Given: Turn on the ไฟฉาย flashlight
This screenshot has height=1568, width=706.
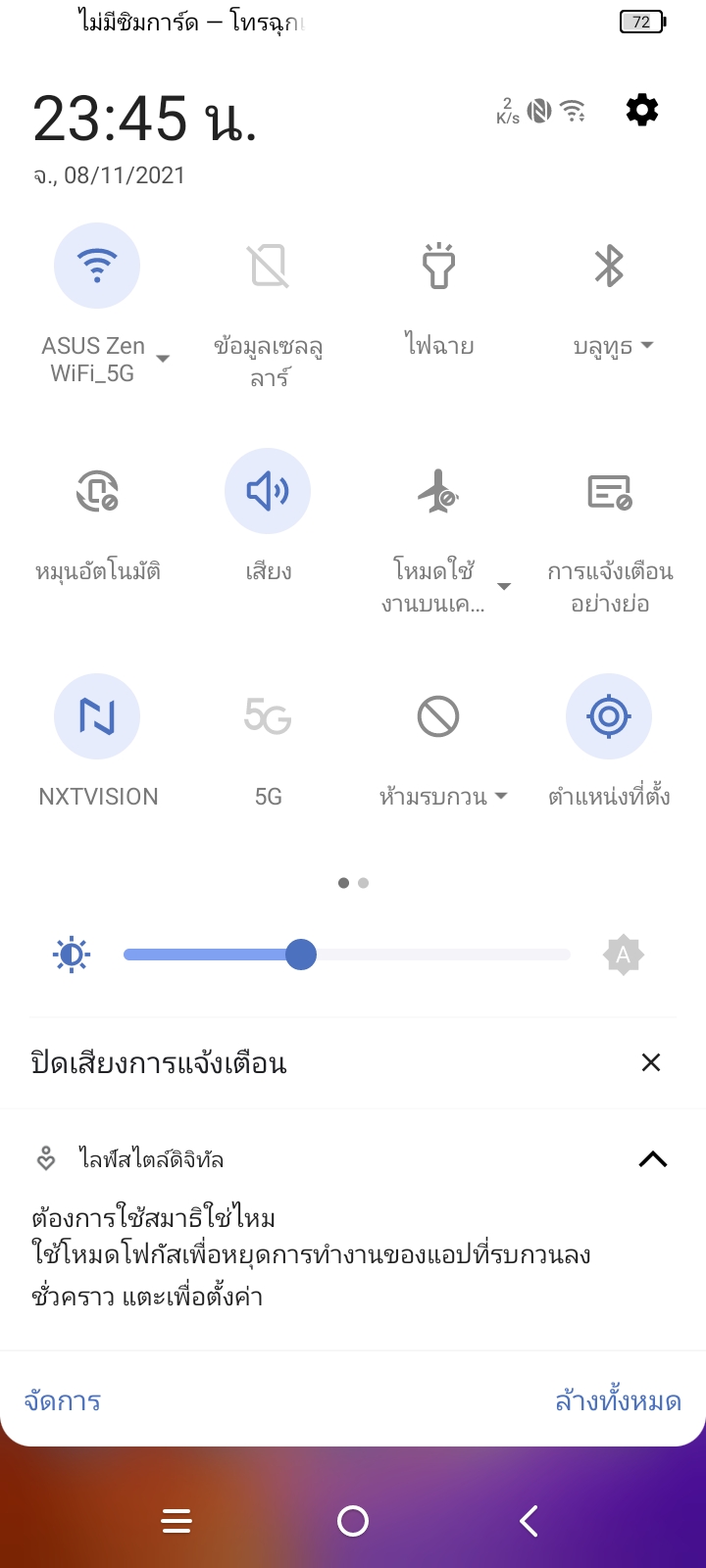Looking at the screenshot, I should [438, 266].
